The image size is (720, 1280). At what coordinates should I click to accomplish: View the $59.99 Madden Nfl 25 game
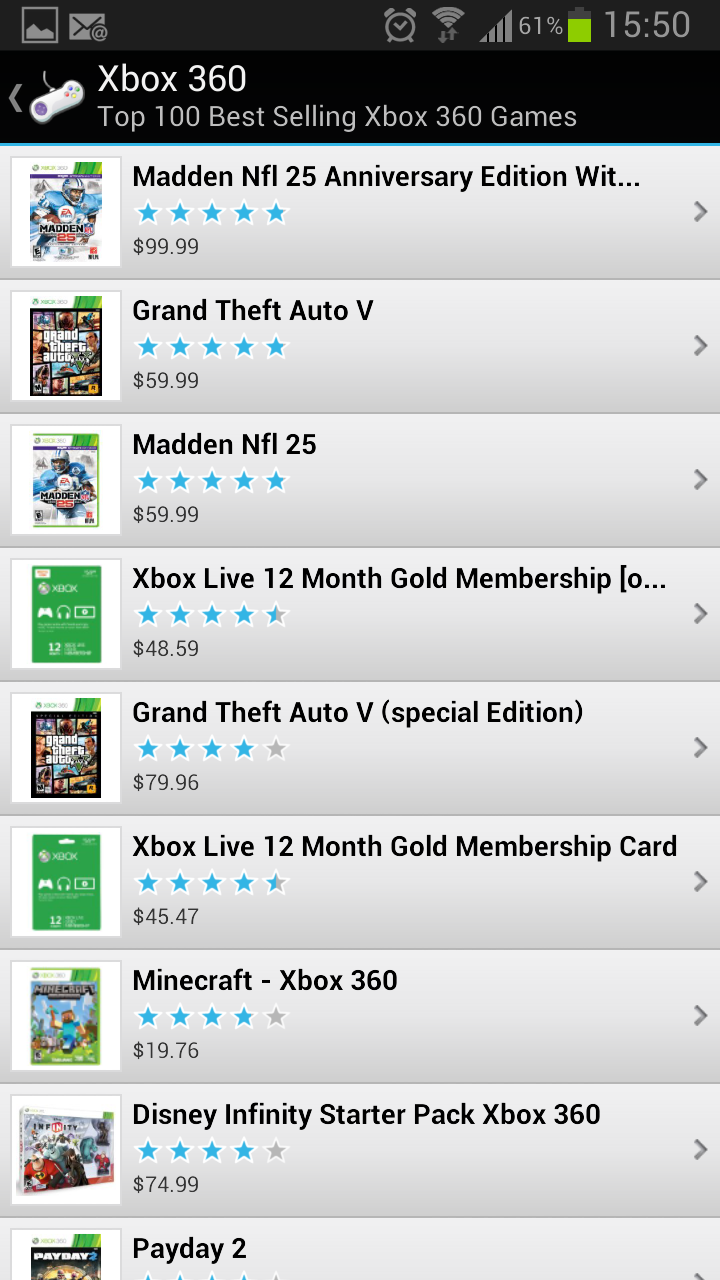coord(360,480)
